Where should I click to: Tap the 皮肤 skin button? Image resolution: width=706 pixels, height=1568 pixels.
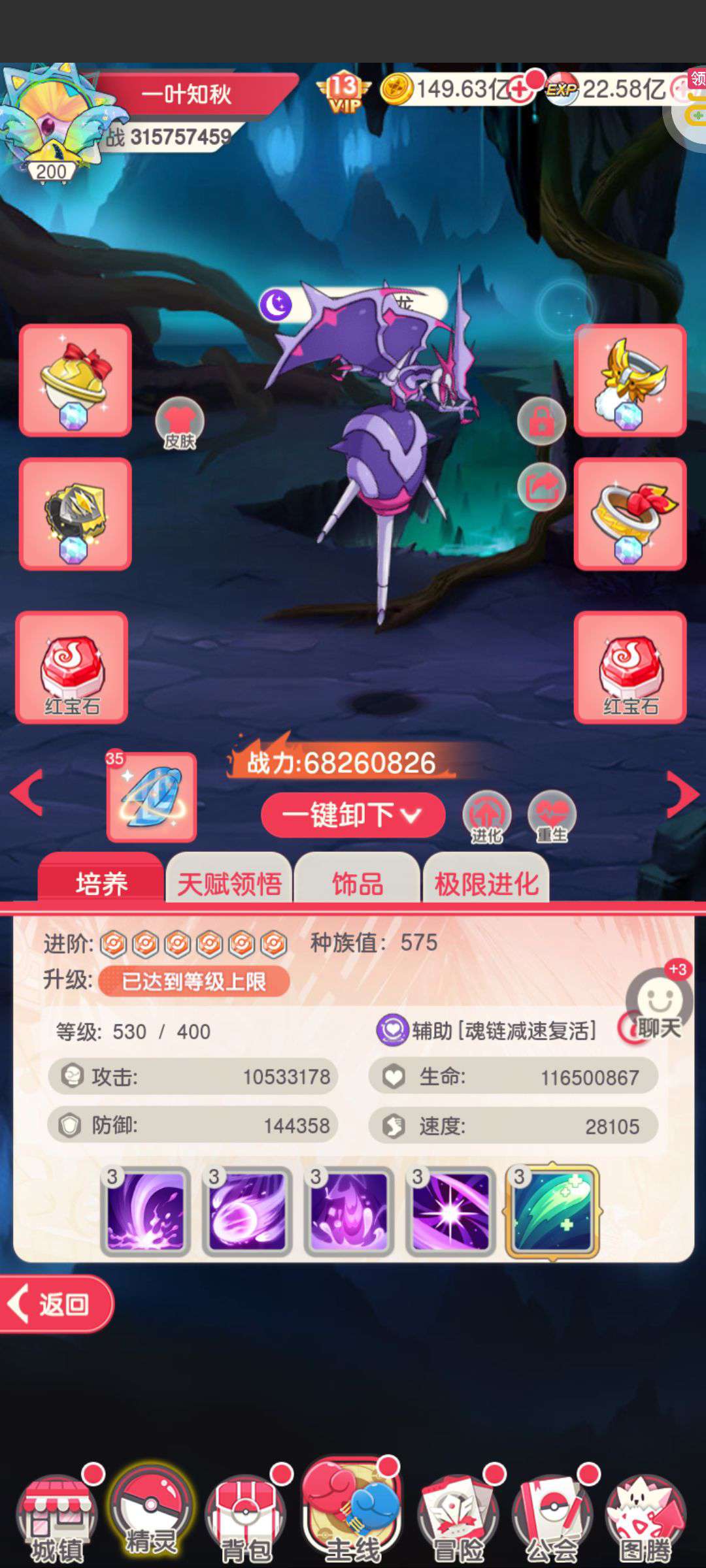180,423
